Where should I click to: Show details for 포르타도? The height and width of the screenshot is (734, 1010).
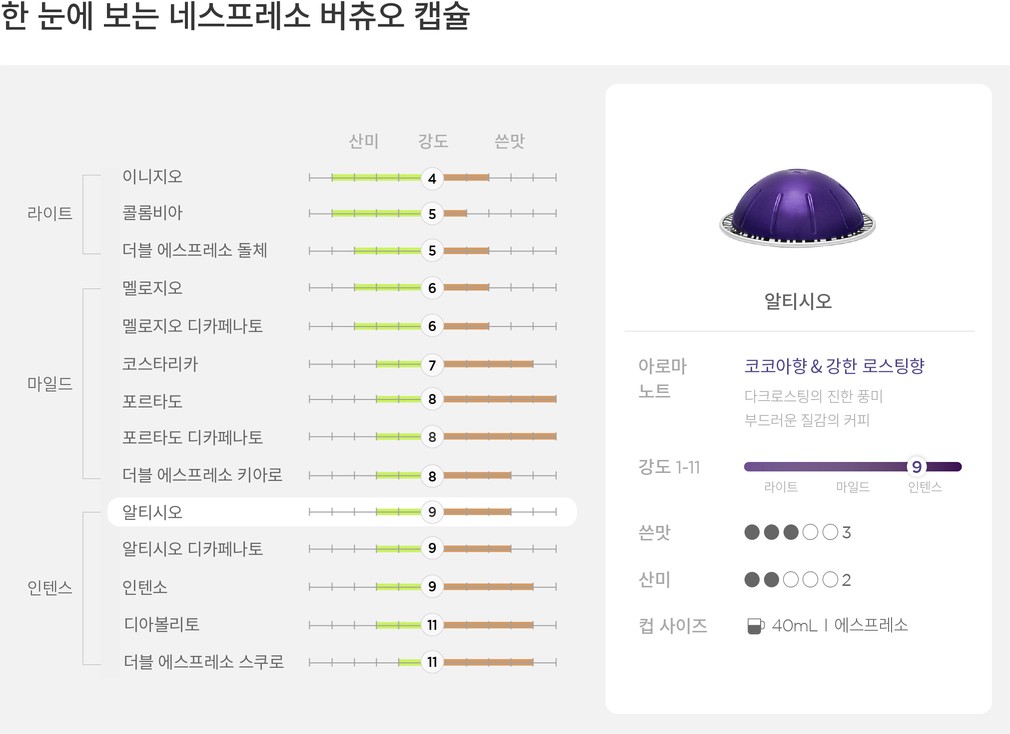[x=341, y=400]
